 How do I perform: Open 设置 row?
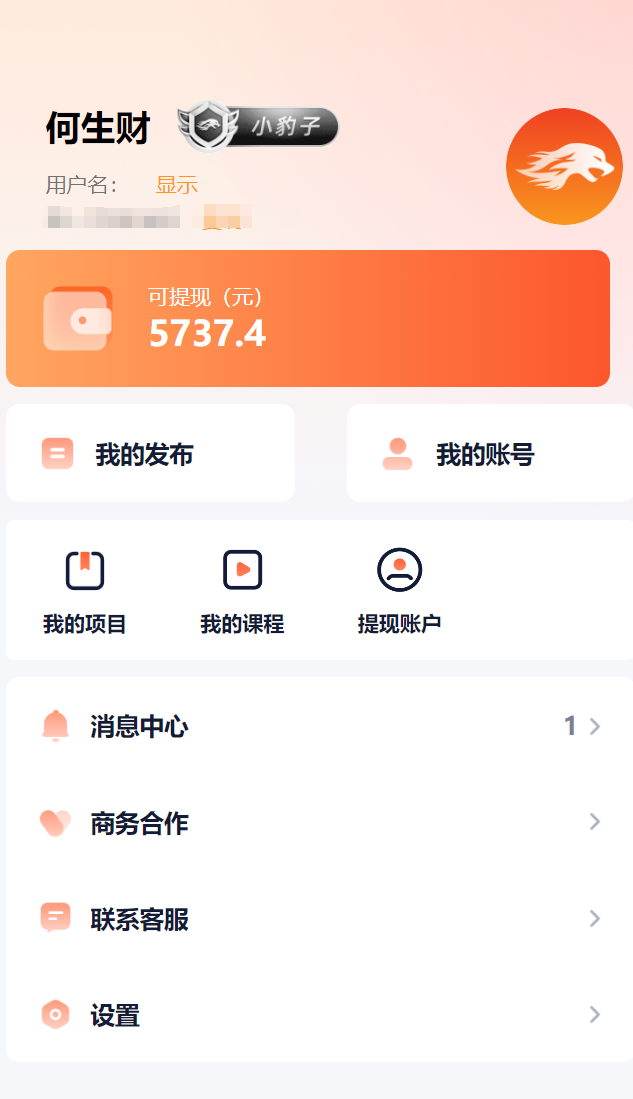coord(318,1016)
